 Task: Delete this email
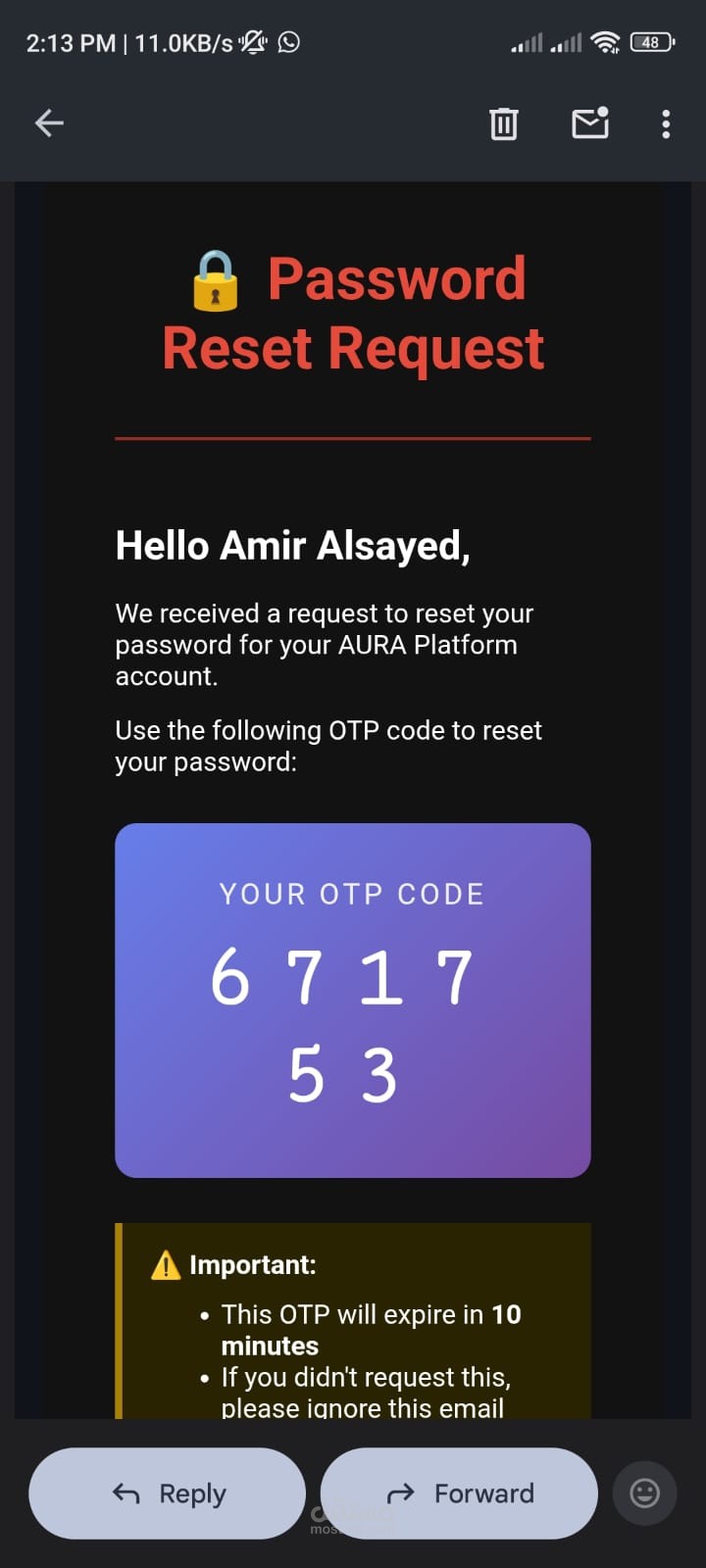[503, 123]
